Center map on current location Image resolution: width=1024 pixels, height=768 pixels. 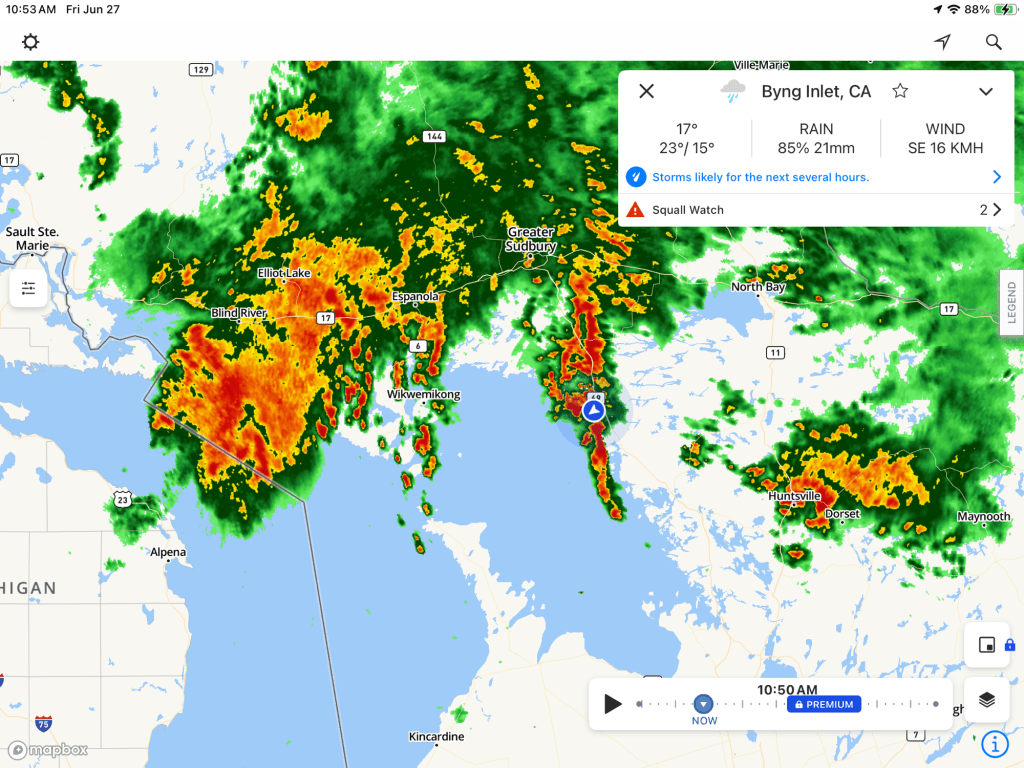coord(942,42)
